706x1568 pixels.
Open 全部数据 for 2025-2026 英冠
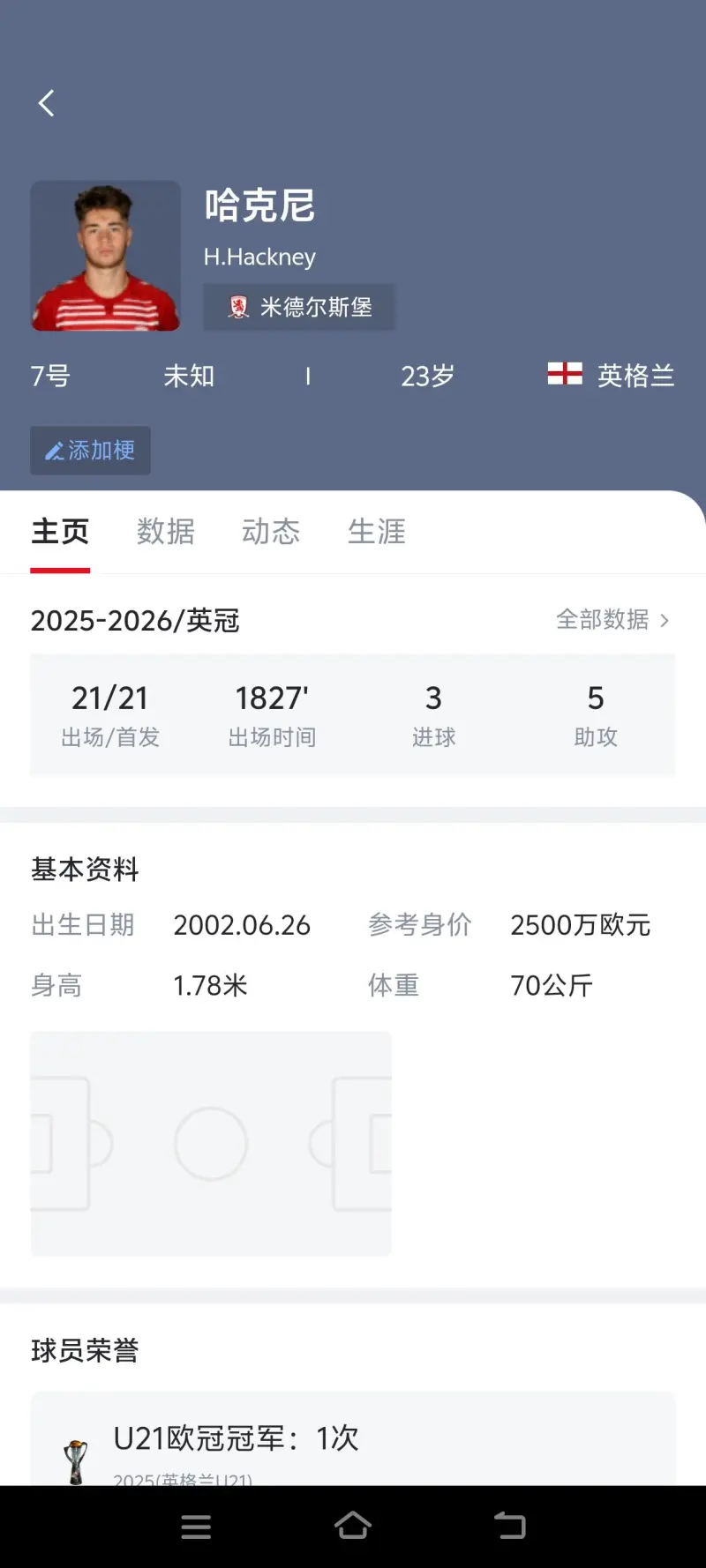(612, 620)
